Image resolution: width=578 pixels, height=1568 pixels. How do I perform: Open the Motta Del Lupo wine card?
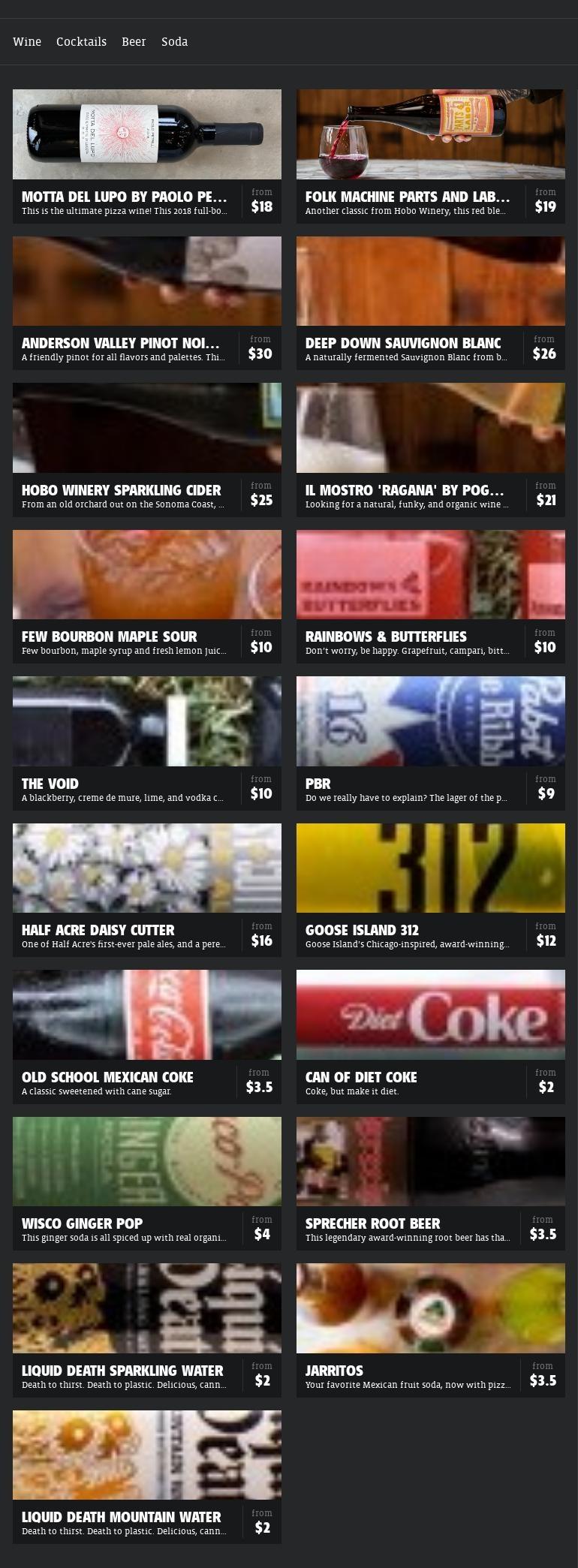point(147,156)
